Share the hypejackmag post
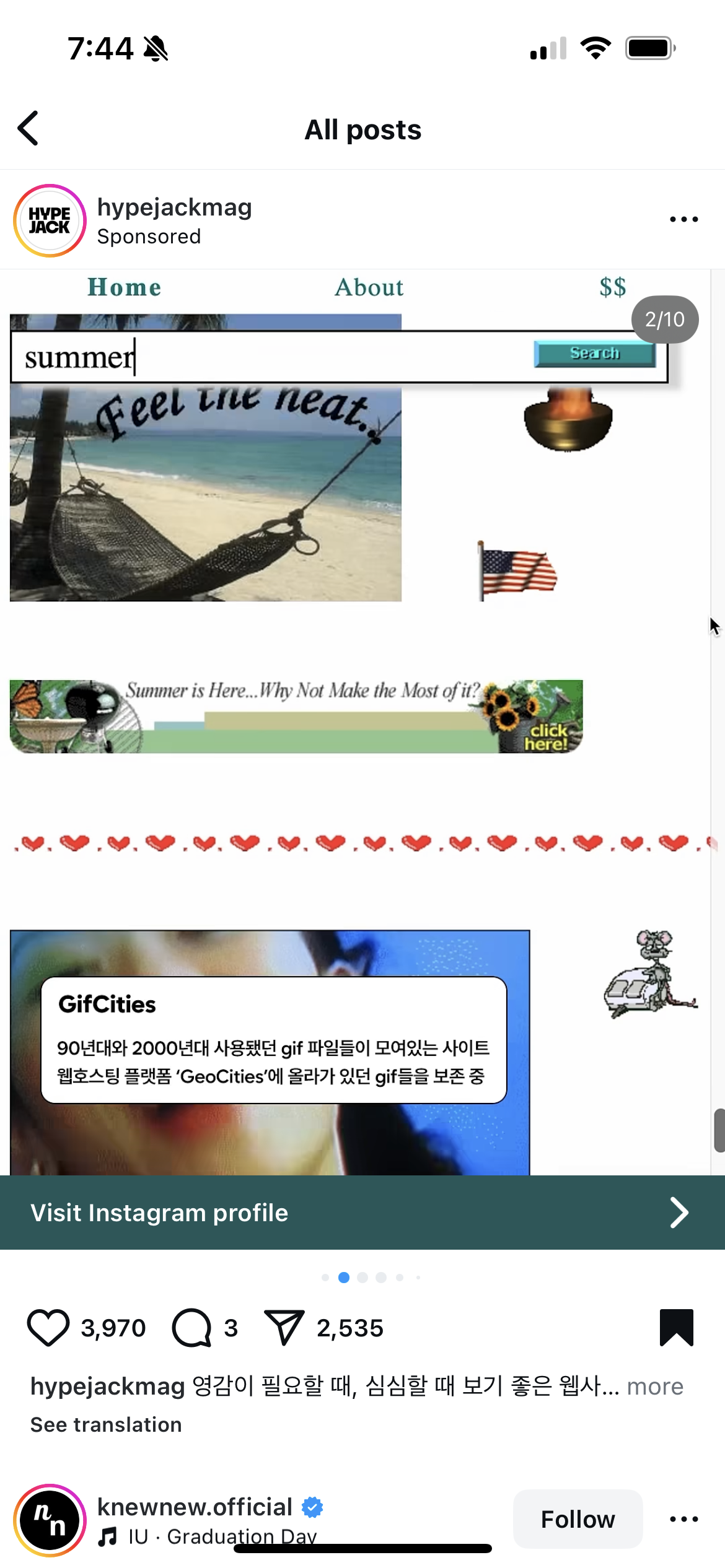The width and height of the screenshot is (725, 1568). click(x=284, y=1328)
